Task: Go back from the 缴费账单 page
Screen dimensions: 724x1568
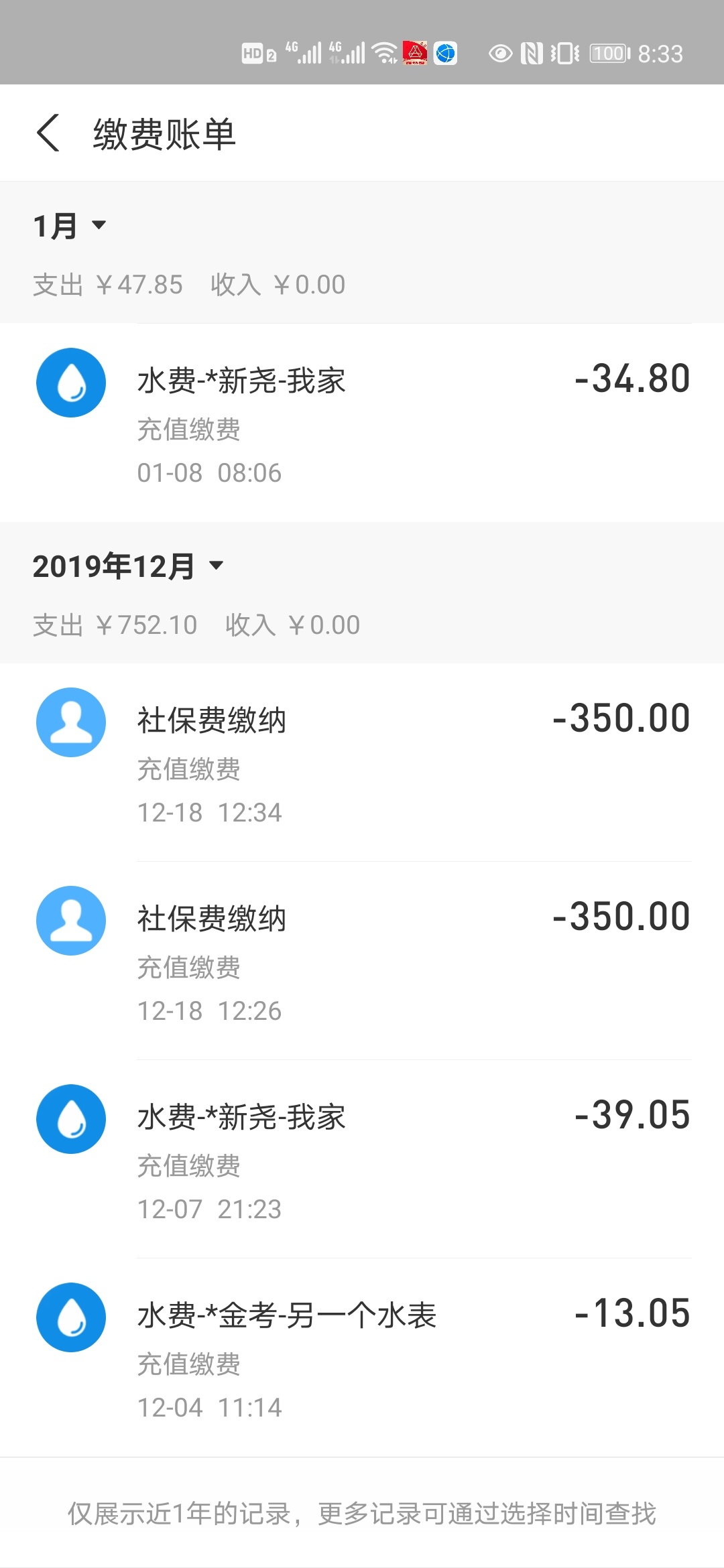Action: (x=48, y=133)
